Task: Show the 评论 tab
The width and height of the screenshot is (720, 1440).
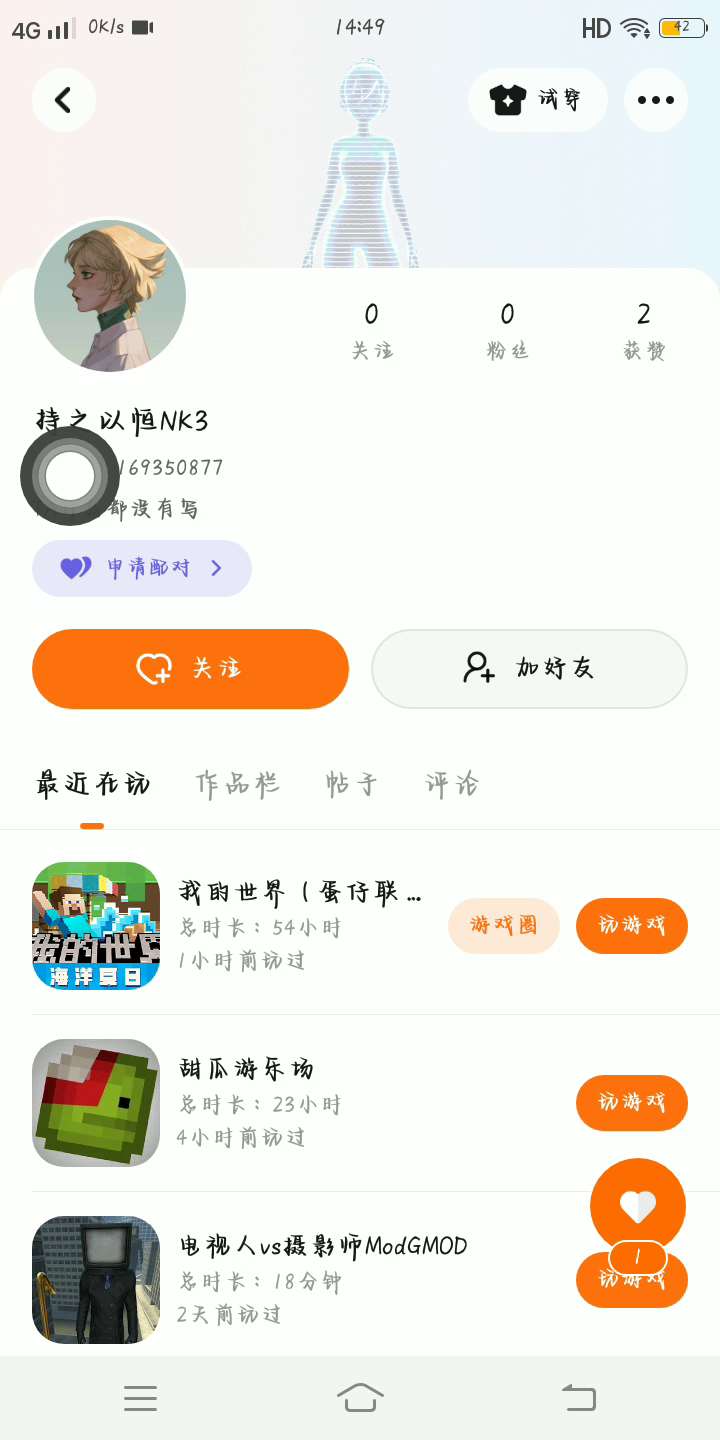Action: pyautogui.click(x=452, y=784)
